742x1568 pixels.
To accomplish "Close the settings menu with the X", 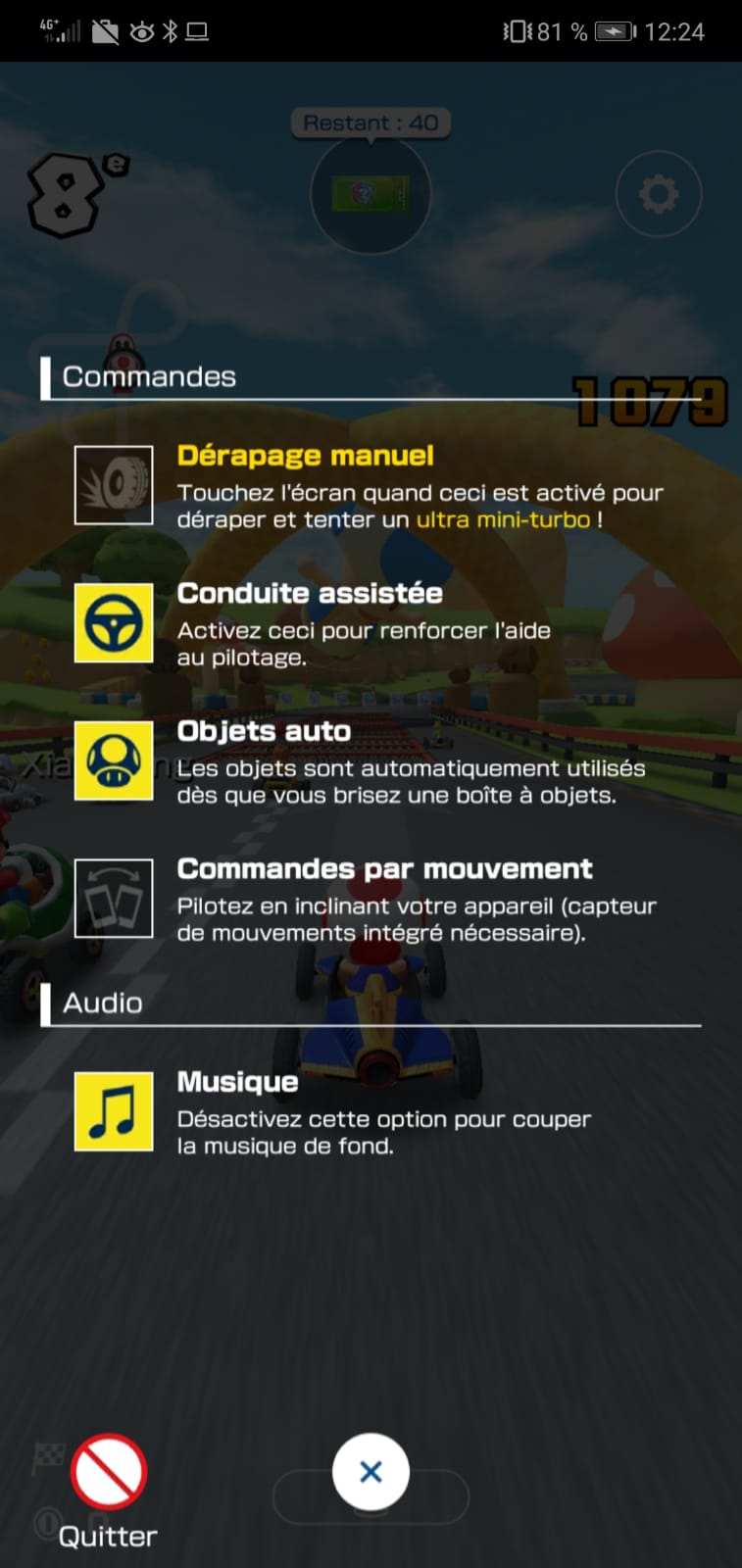I will coord(371,1471).
